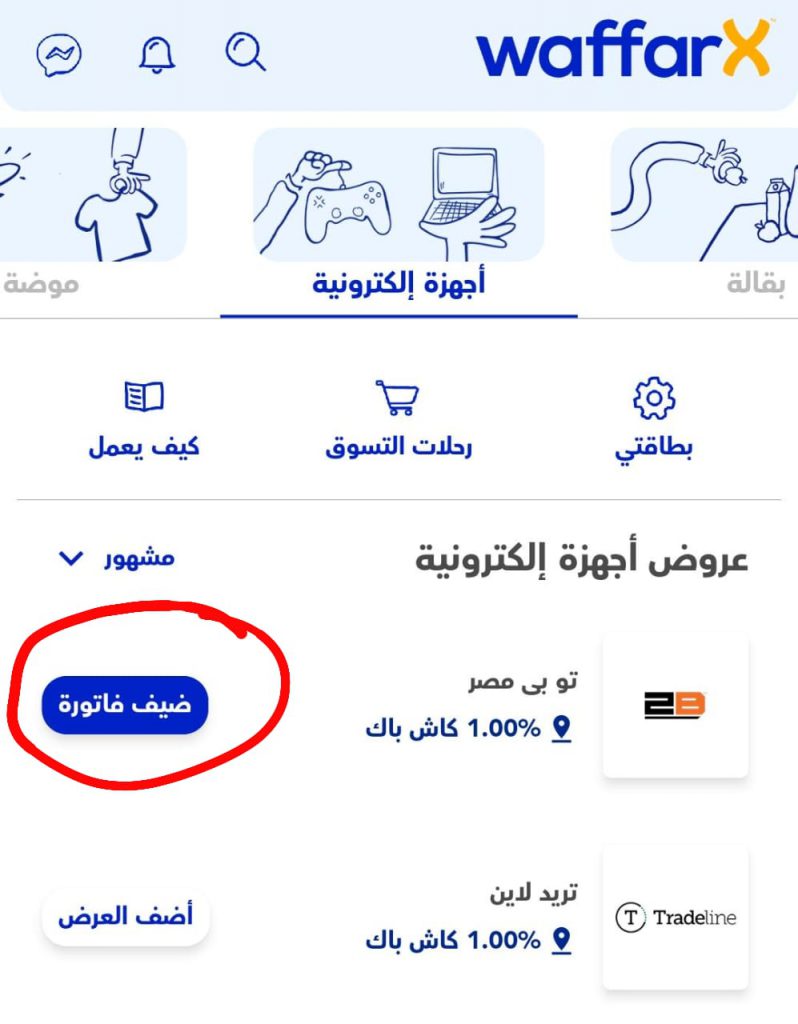Open the Tradeline offer card

coord(675,917)
